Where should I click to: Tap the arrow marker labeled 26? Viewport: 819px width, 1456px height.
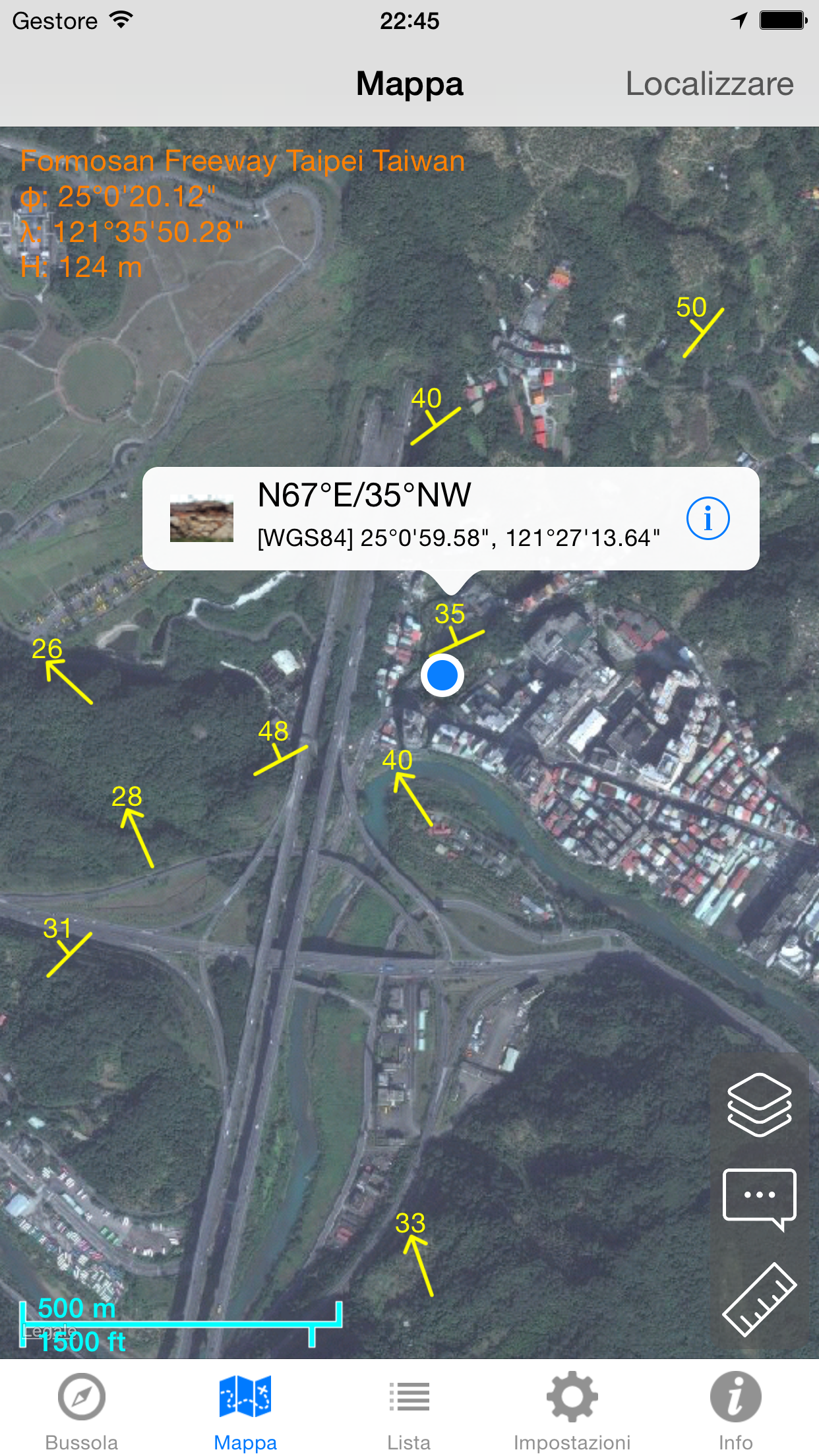point(69,682)
